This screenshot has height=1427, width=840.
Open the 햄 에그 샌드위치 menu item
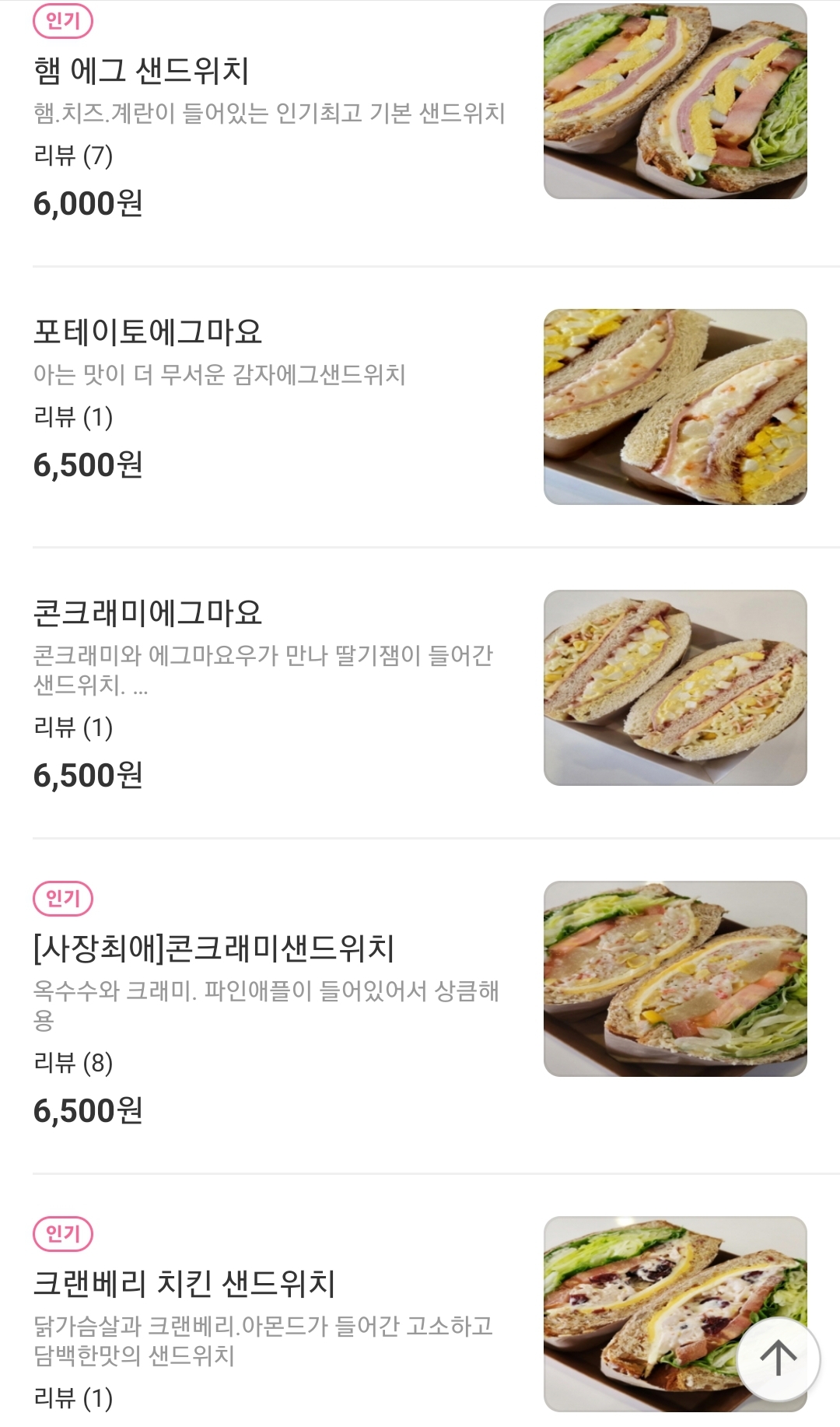click(142, 71)
